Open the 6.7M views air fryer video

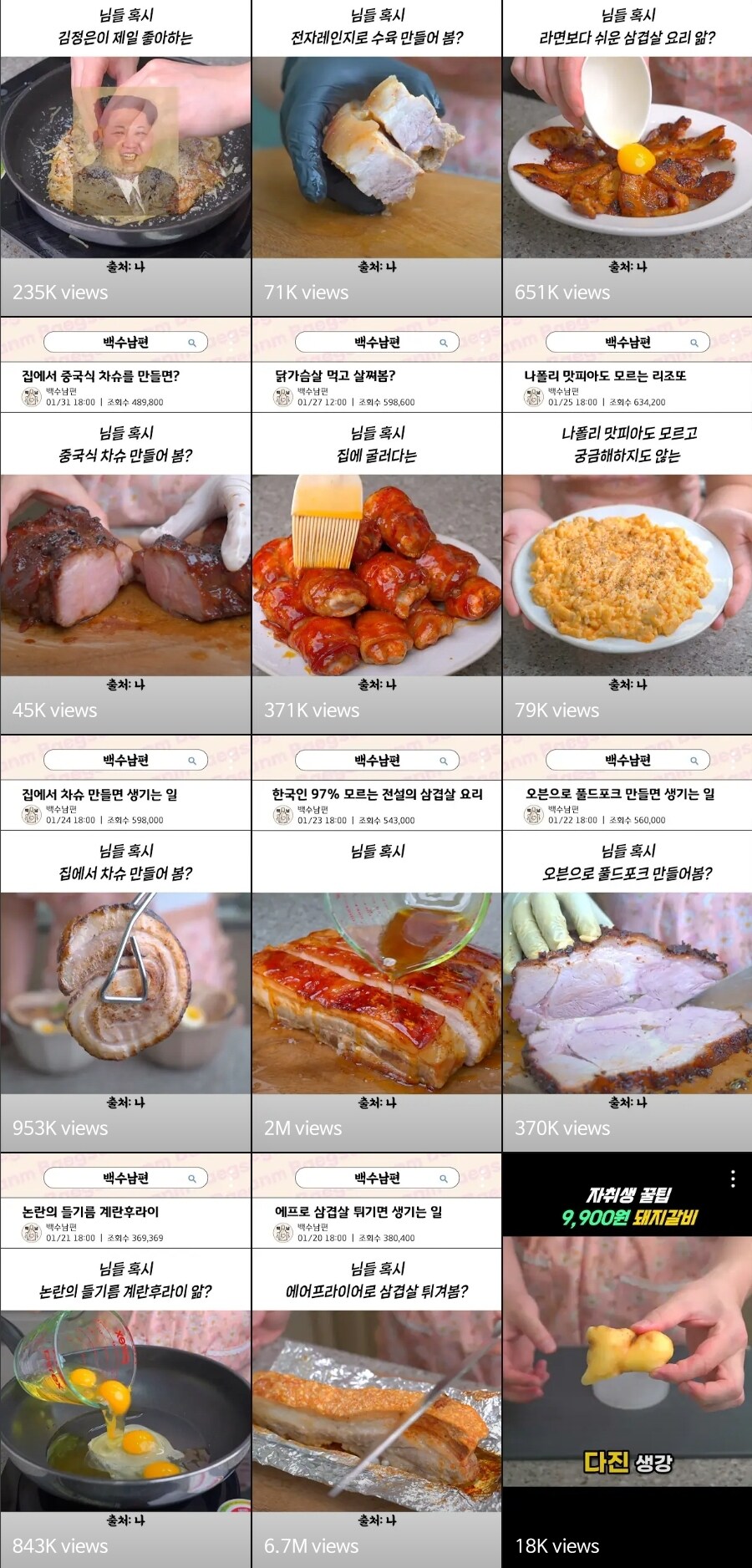[x=376, y=1411]
